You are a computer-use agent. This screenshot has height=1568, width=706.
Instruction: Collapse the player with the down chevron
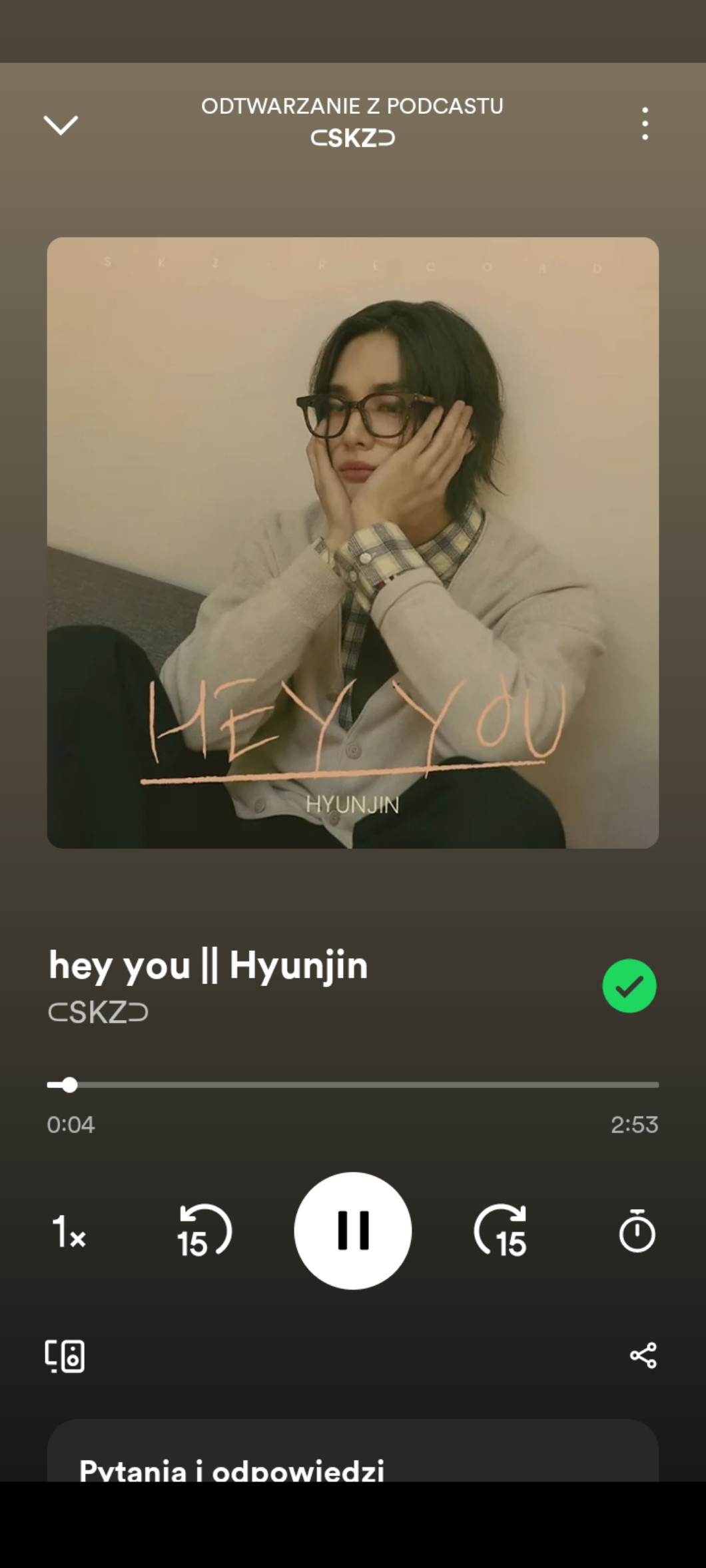pos(61,125)
